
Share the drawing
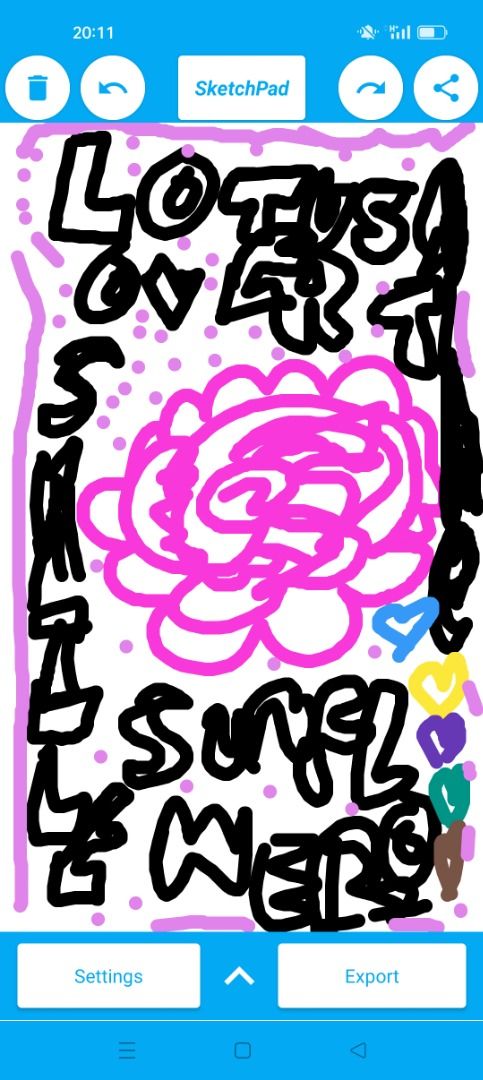coord(446,88)
